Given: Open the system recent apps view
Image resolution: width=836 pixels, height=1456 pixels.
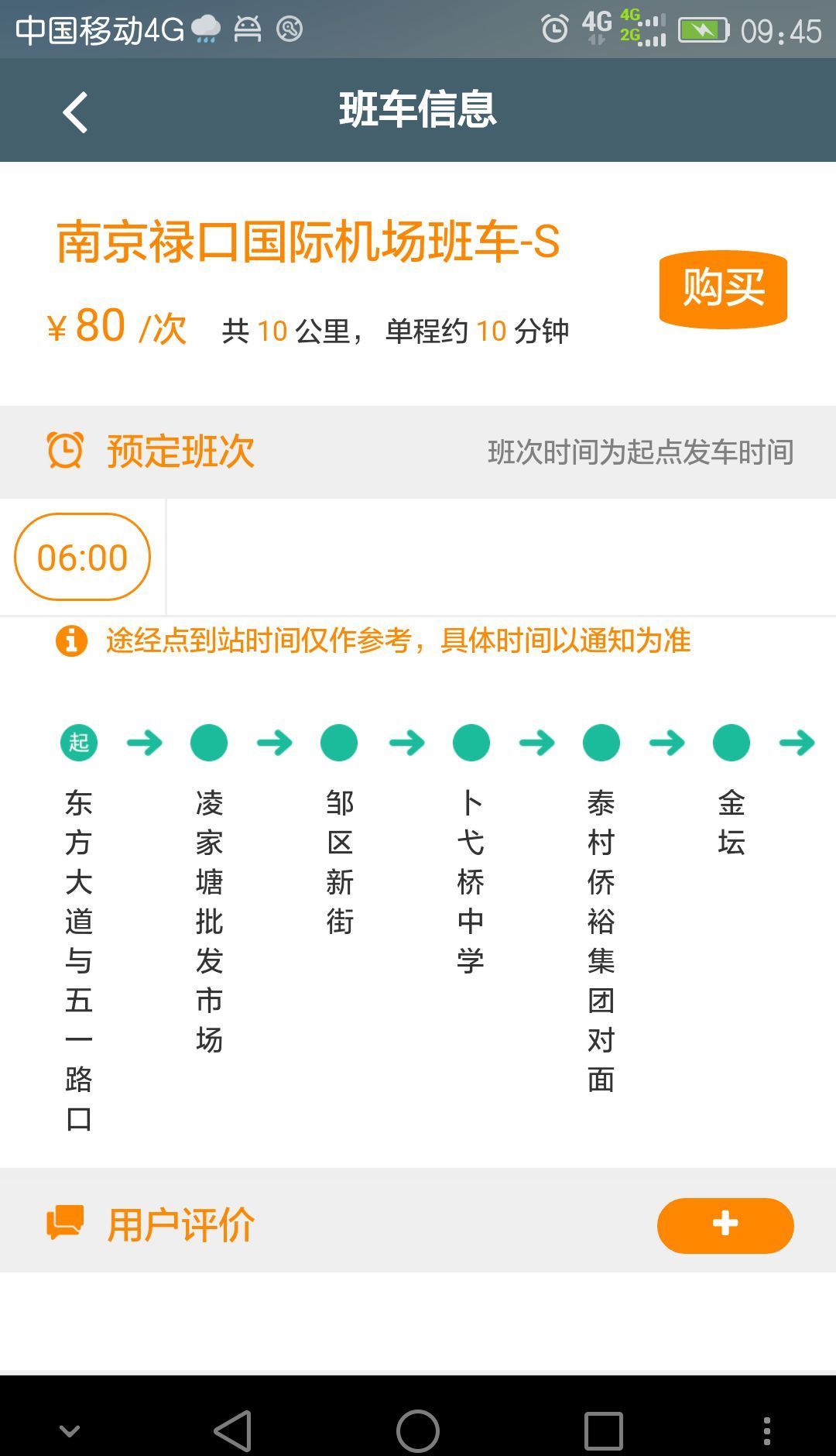Looking at the screenshot, I should [603, 1430].
